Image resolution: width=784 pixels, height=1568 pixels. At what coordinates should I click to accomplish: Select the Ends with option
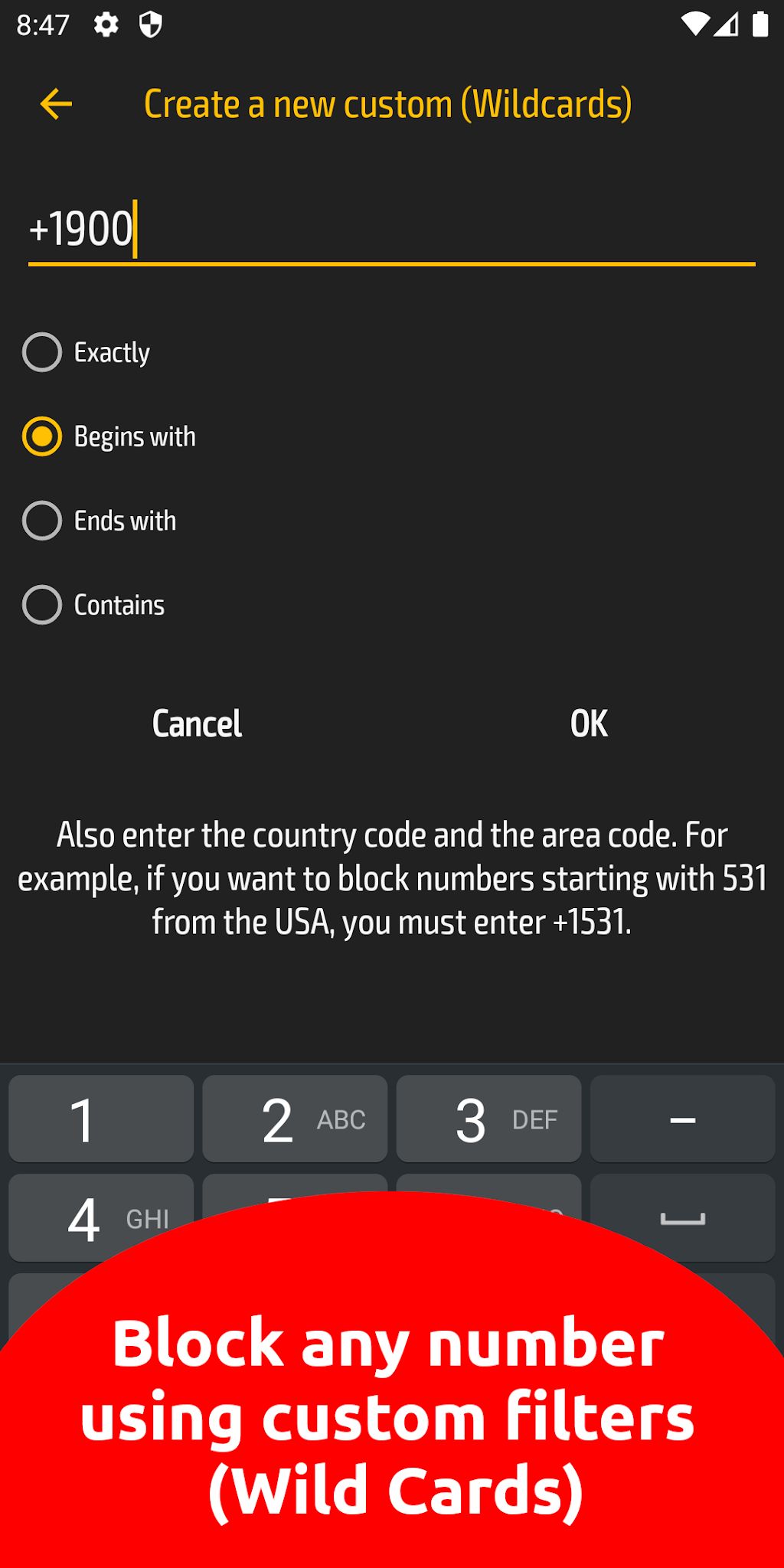pyautogui.click(x=100, y=521)
